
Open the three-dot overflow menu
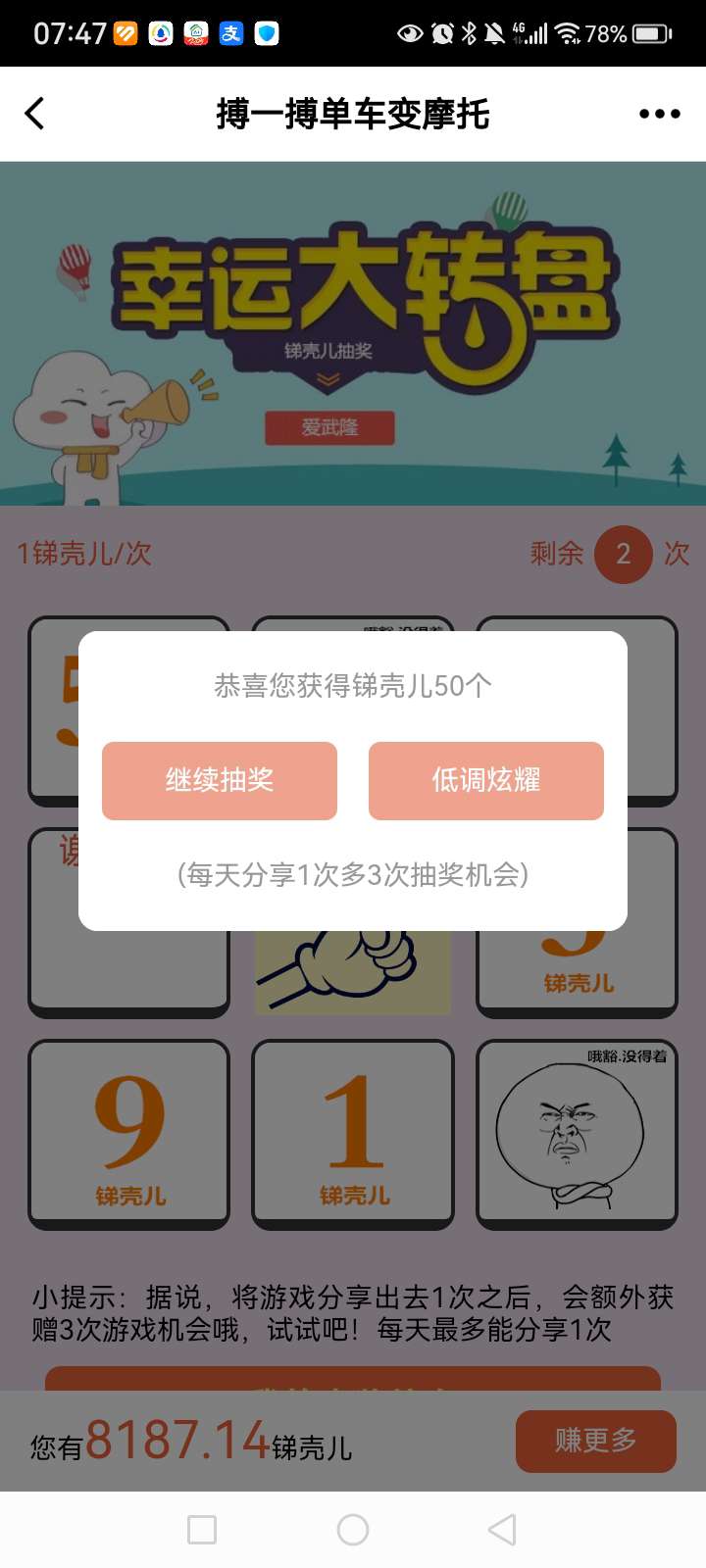pos(659,114)
